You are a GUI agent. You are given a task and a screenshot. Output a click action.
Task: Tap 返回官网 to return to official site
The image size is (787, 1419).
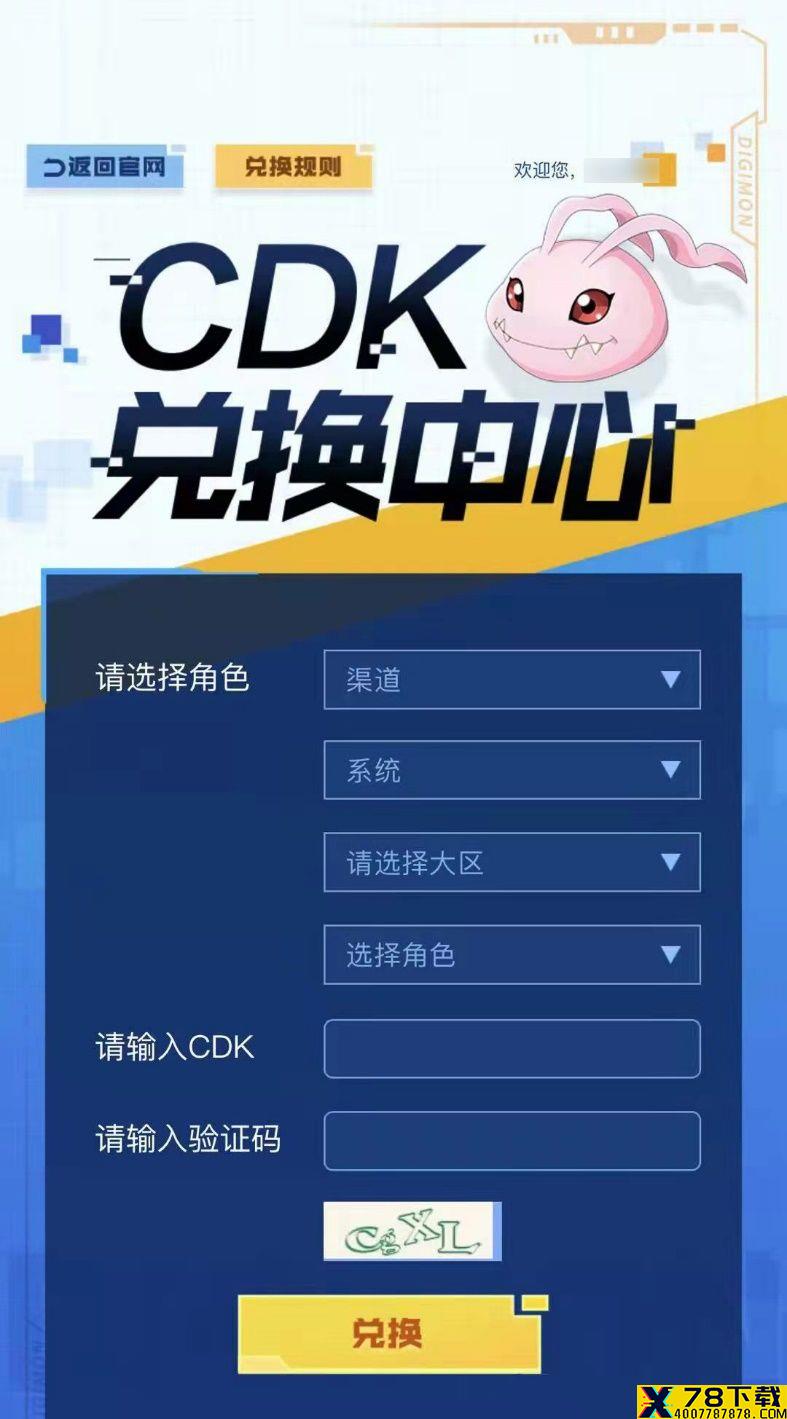[x=105, y=167]
